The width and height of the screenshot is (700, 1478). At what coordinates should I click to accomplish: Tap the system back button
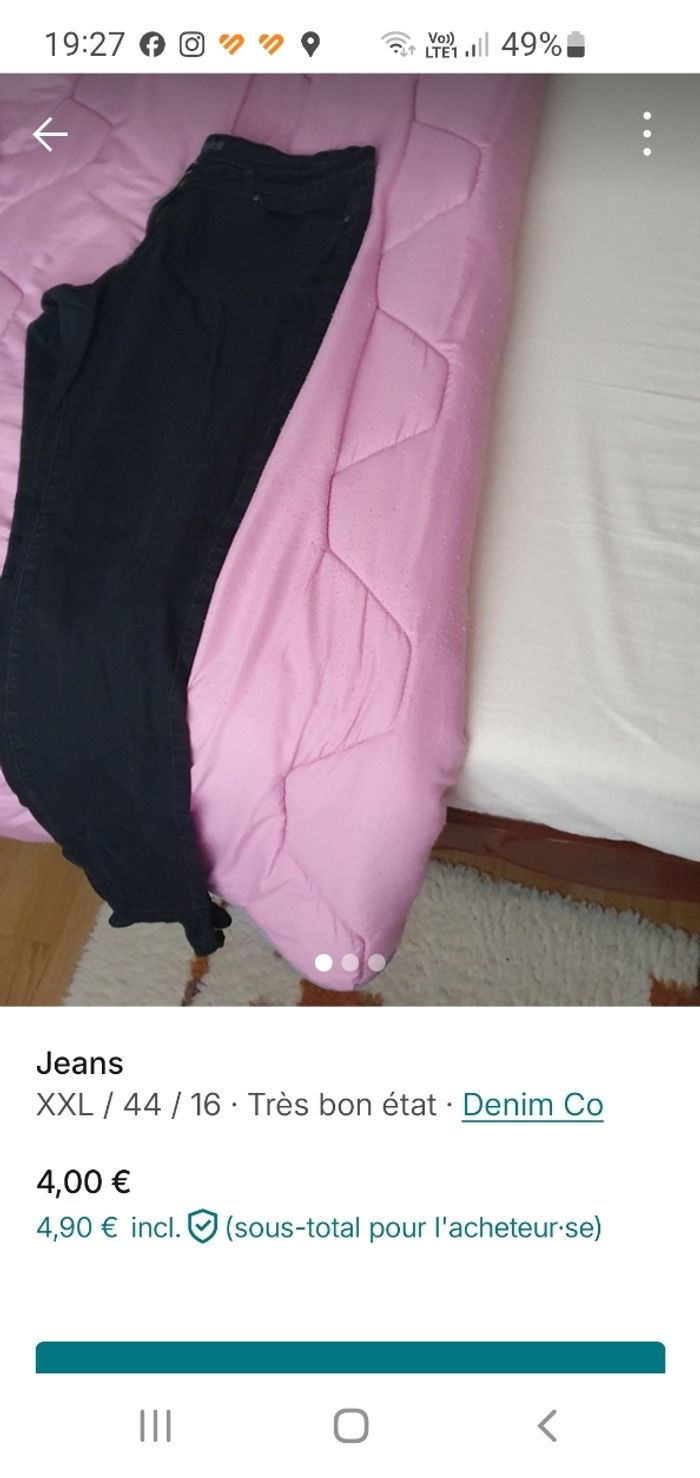pos(546,1425)
